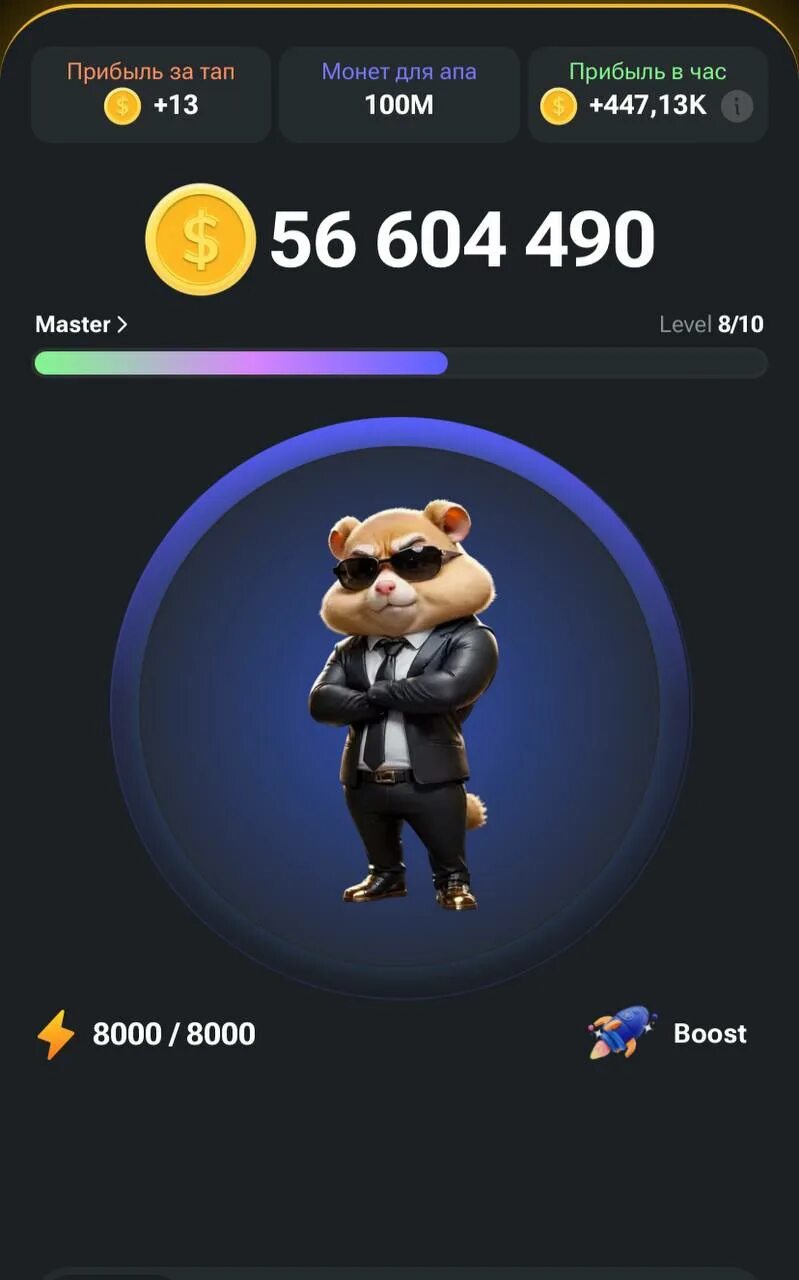Screen dimensions: 799x1280
Task: Show info about profit per hour
Action: point(737,106)
